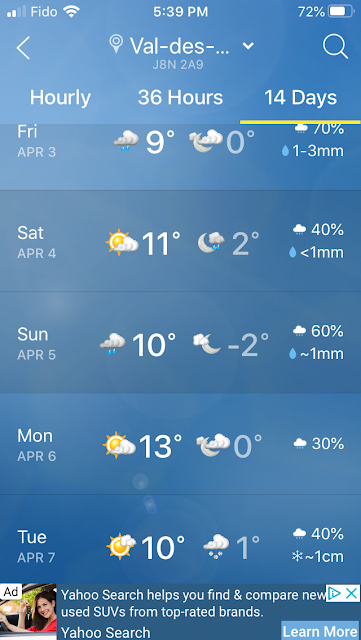
Task: Switch to the 36 Hours tab
Action: (x=180, y=98)
